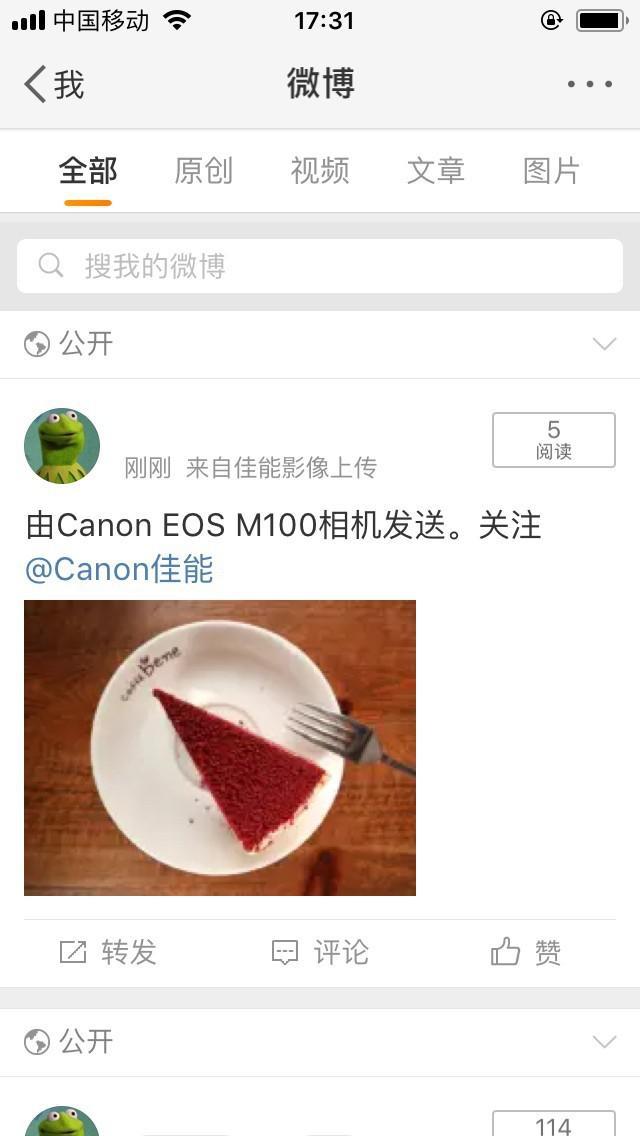View the 5 阅读 read count
Screen dimensions: 640x1136
click(x=553, y=440)
